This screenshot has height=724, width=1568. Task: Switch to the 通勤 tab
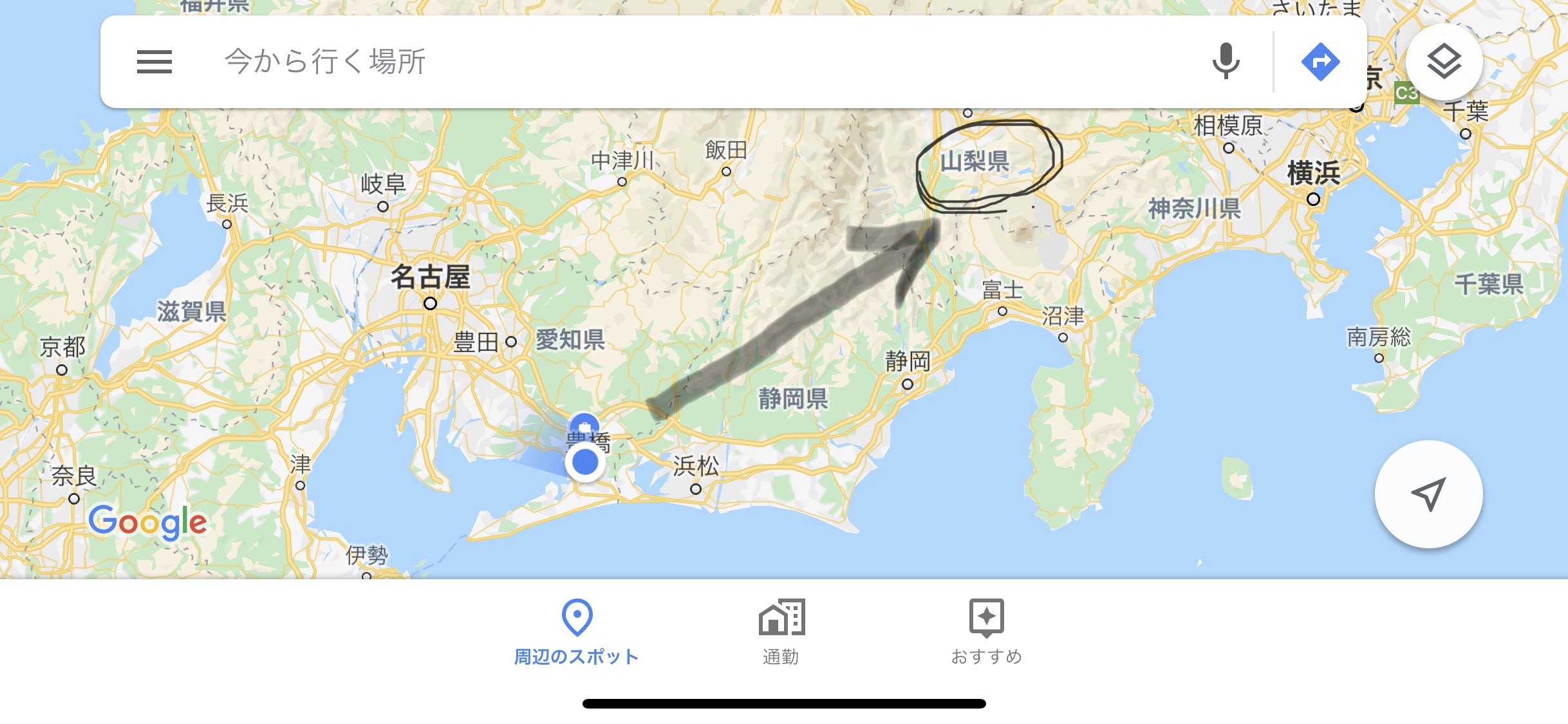tap(781, 632)
